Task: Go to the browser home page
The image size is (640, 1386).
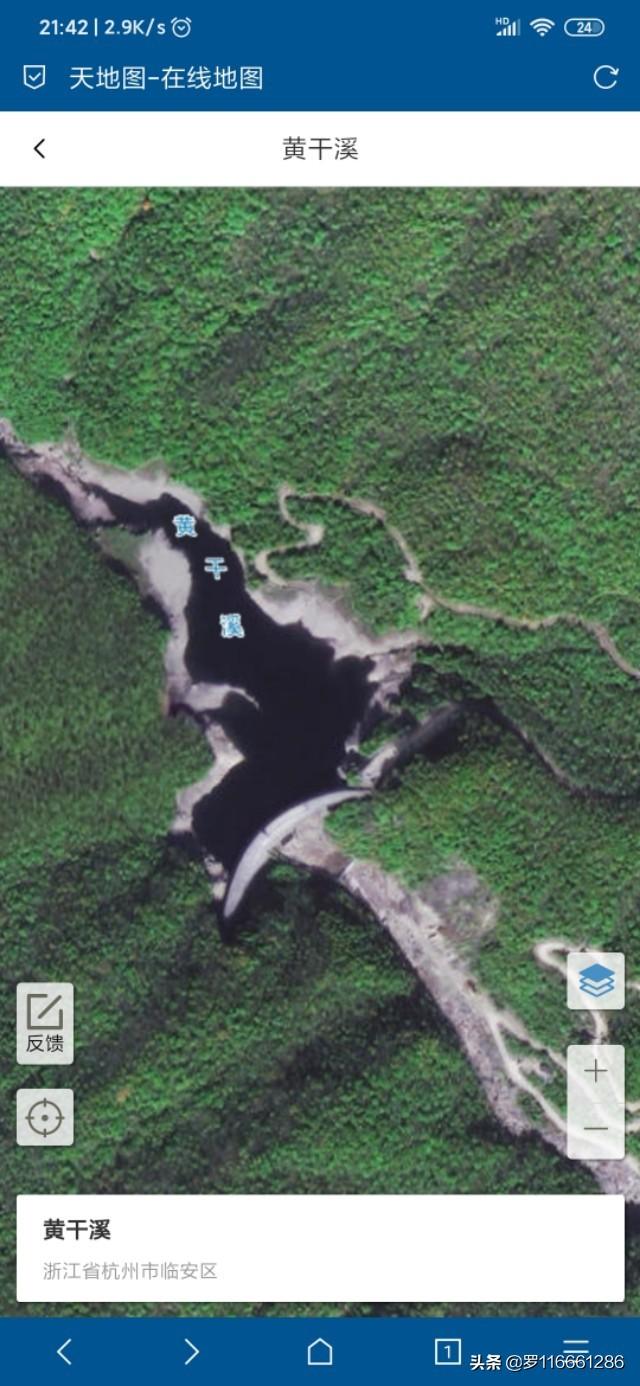Action: point(319,1352)
